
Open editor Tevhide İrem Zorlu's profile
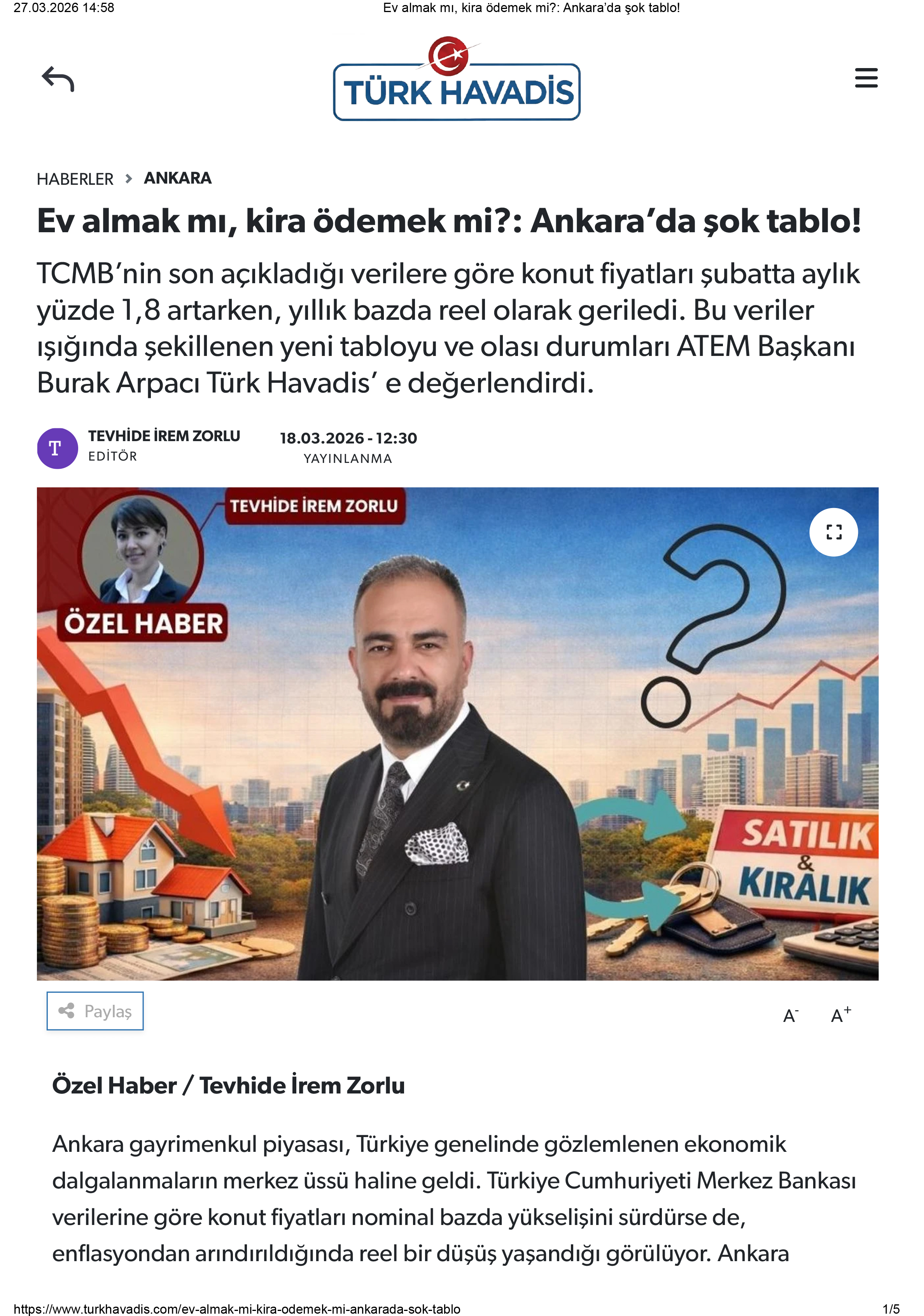[164, 436]
